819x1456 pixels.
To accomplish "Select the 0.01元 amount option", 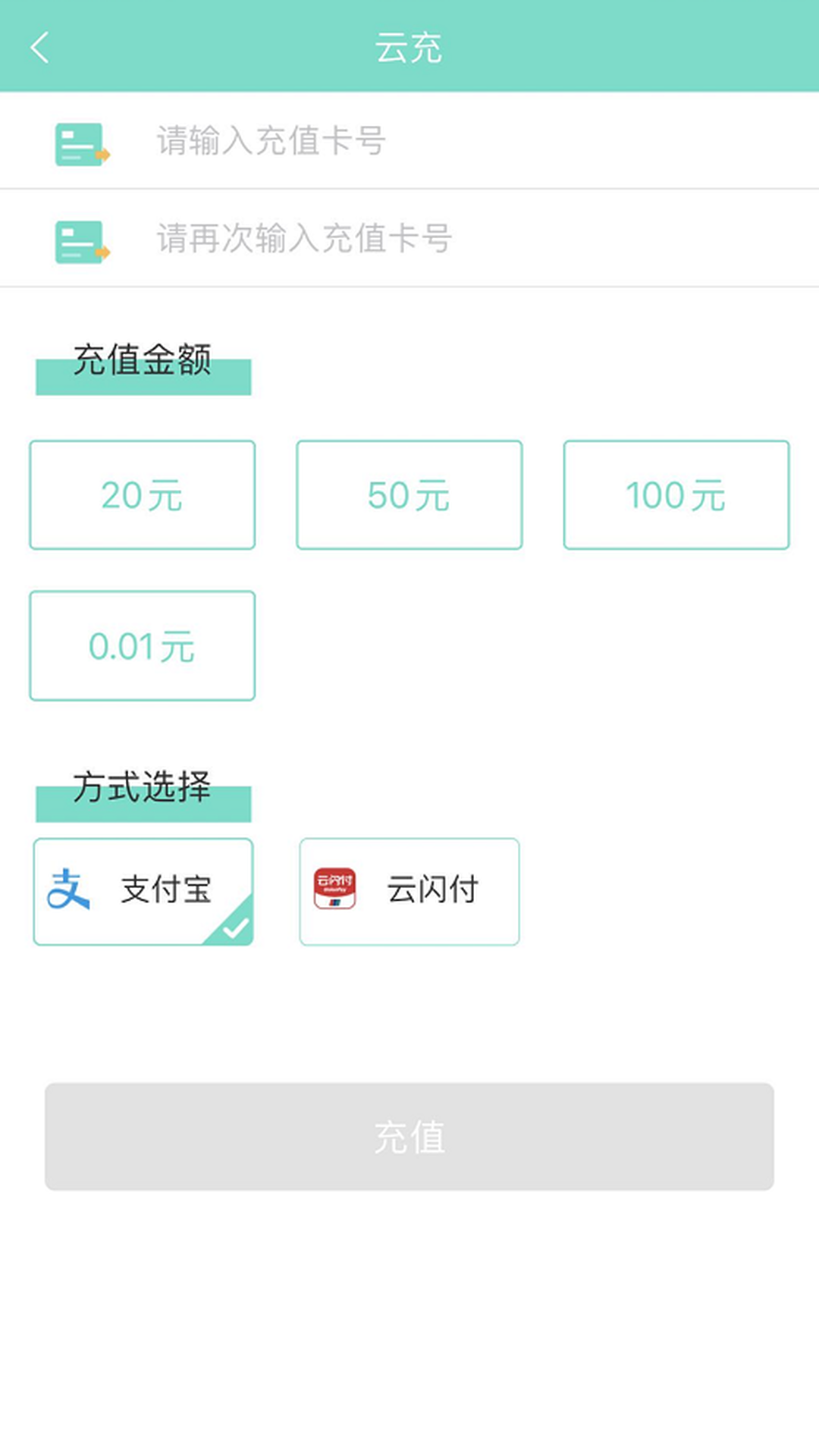I will click(142, 645).
